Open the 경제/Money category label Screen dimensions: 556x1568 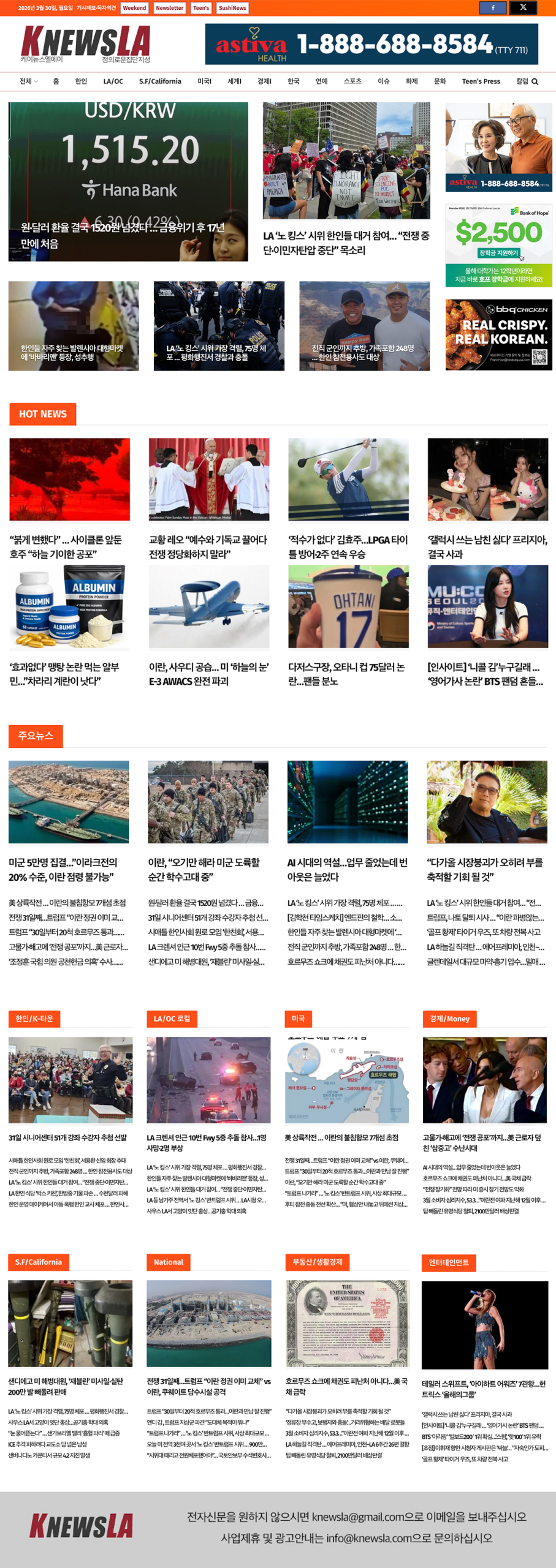(x=449, y=1019)
